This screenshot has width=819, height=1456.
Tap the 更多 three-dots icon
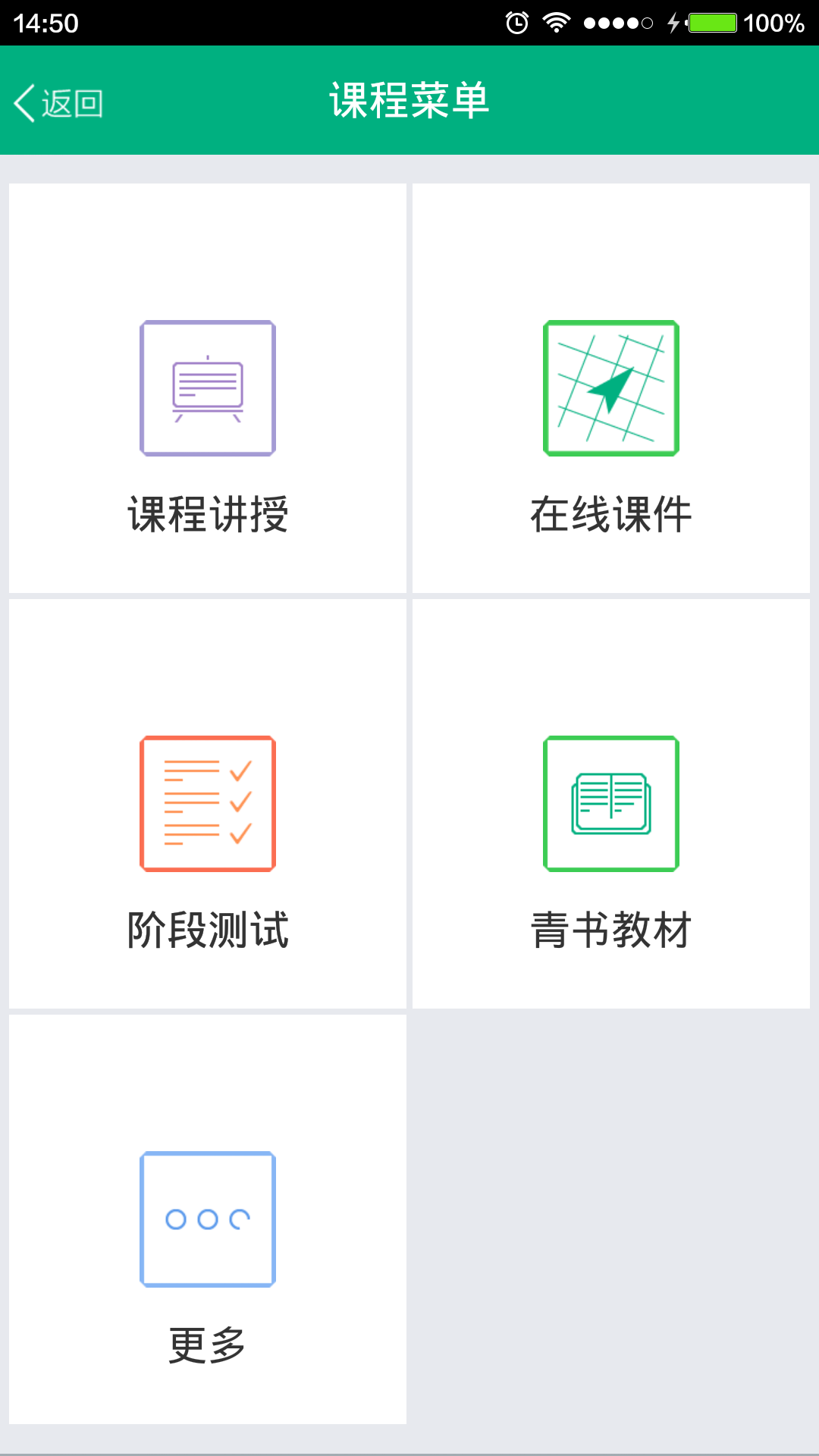pos(207,1217)
